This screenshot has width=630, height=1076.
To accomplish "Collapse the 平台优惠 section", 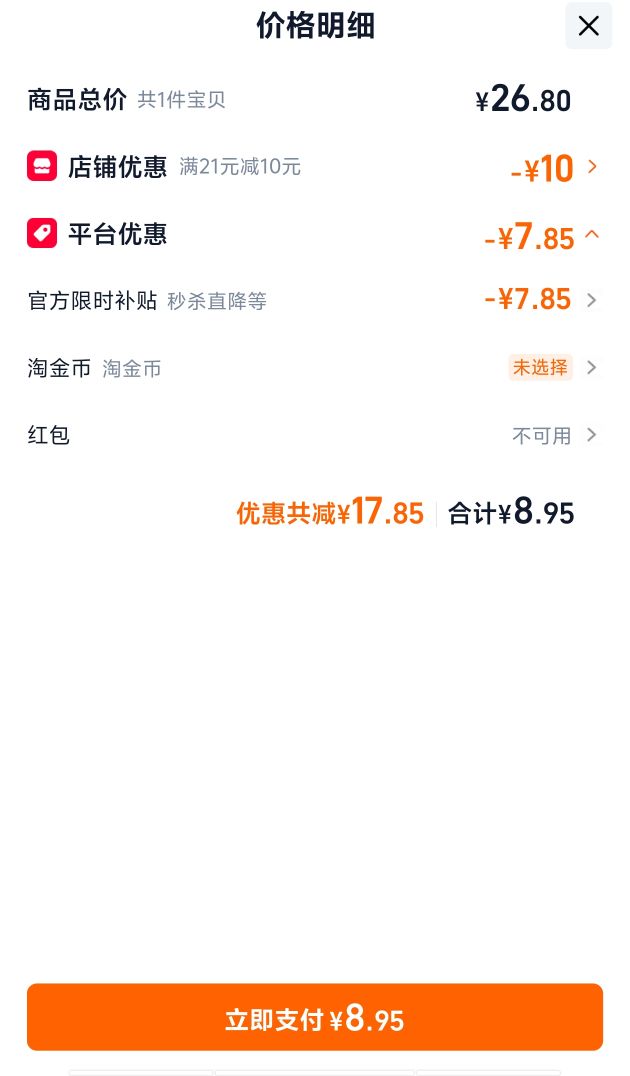I will [314, 235].
